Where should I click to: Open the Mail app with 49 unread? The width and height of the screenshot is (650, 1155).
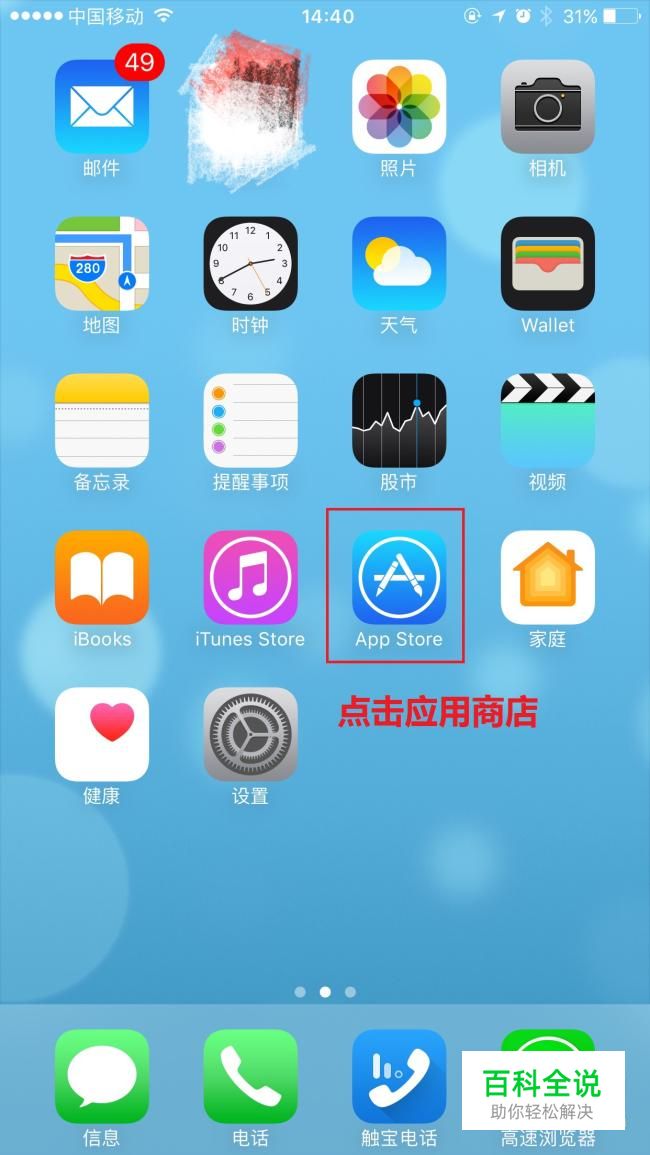(x=102, y=107)
